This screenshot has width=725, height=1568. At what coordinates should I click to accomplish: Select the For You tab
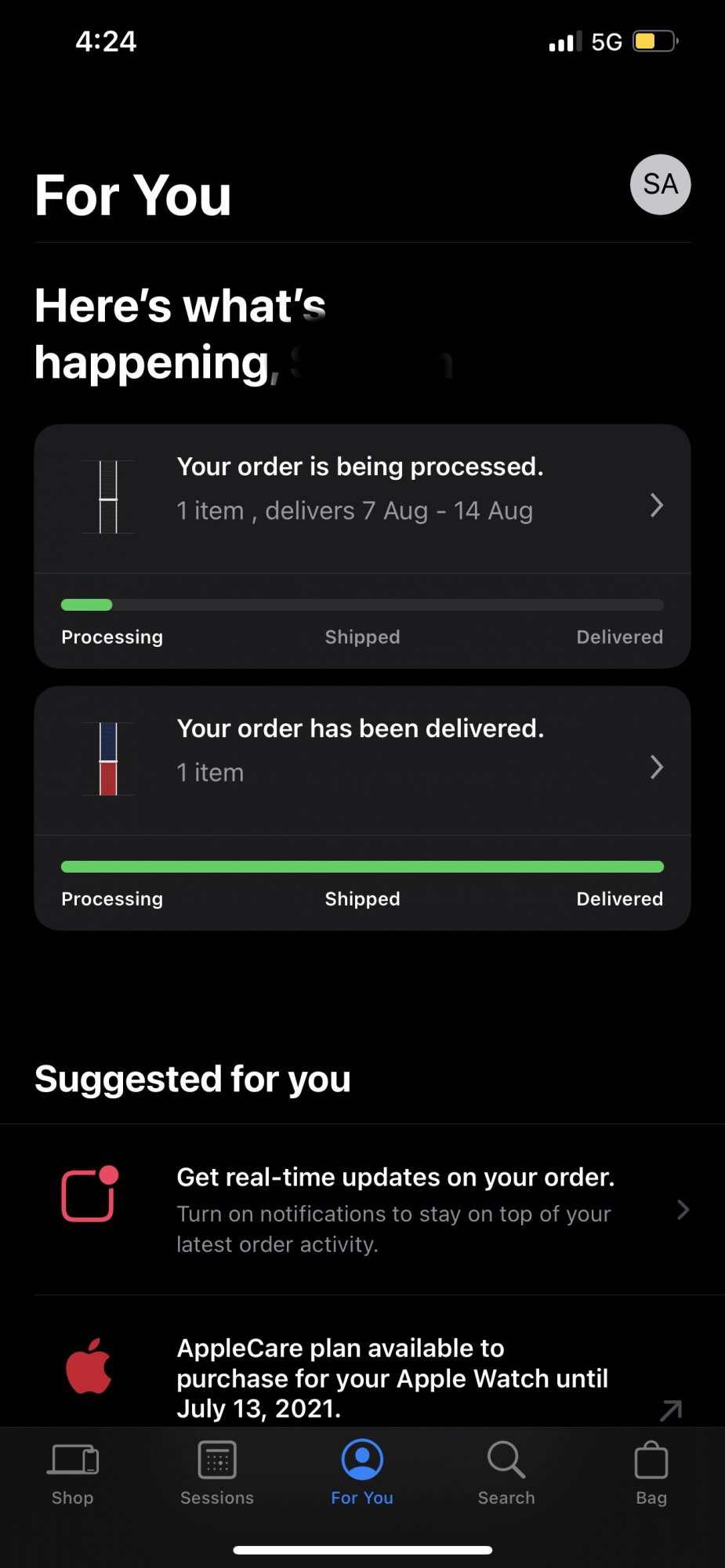point(362,1474)
